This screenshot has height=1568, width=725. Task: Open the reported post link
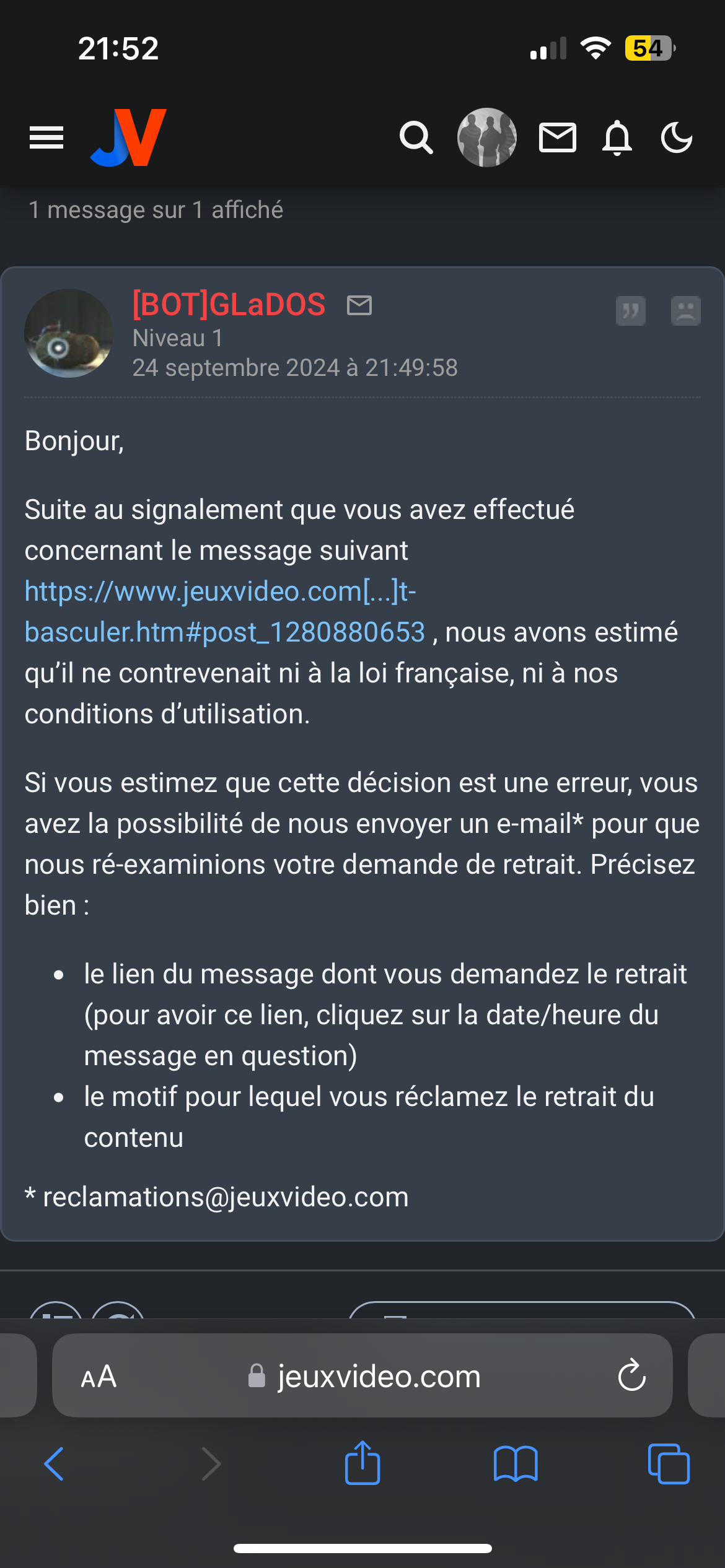(225, 612)
